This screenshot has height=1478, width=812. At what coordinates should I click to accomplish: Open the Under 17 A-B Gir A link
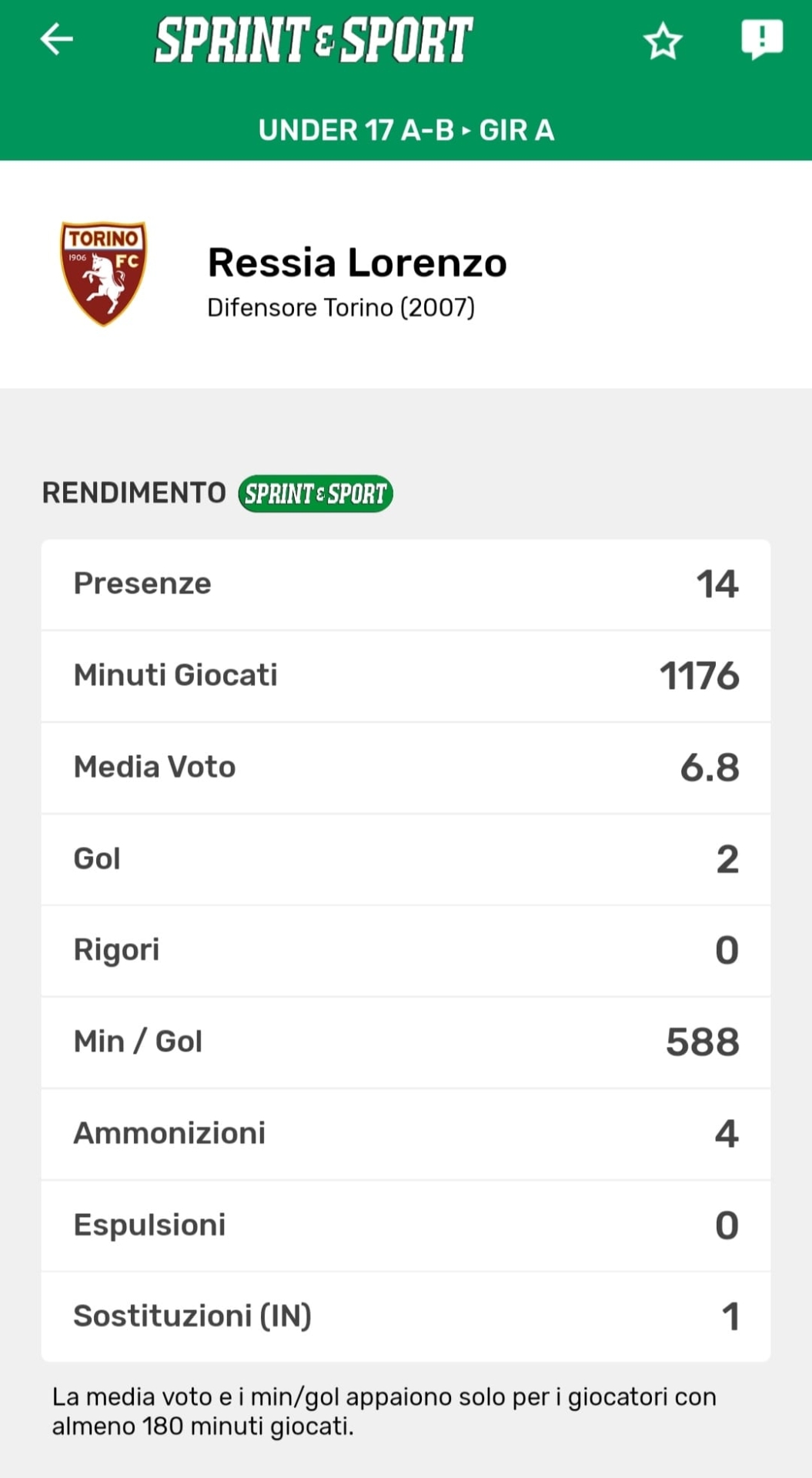coord(406,130)
